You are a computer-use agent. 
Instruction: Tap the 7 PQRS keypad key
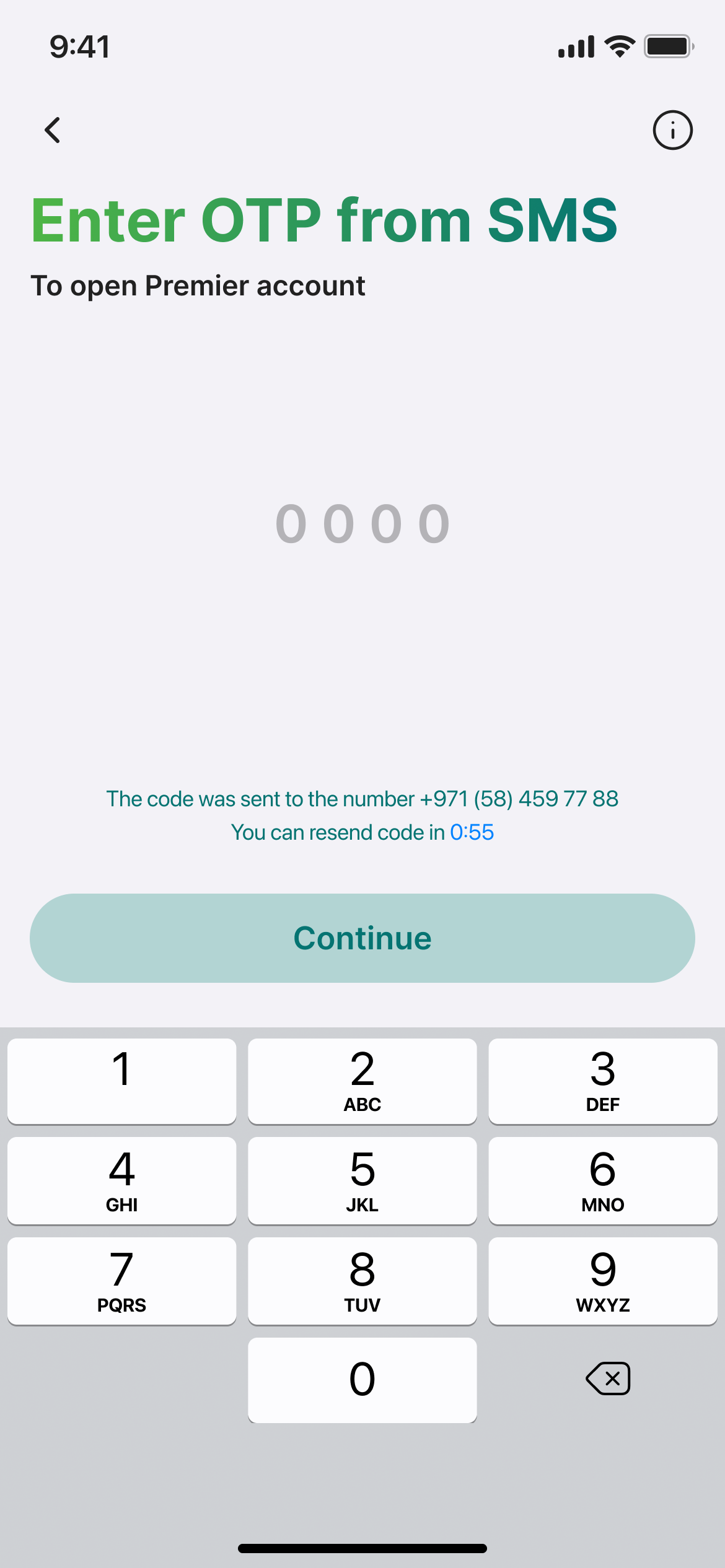tap(122, 1281)
